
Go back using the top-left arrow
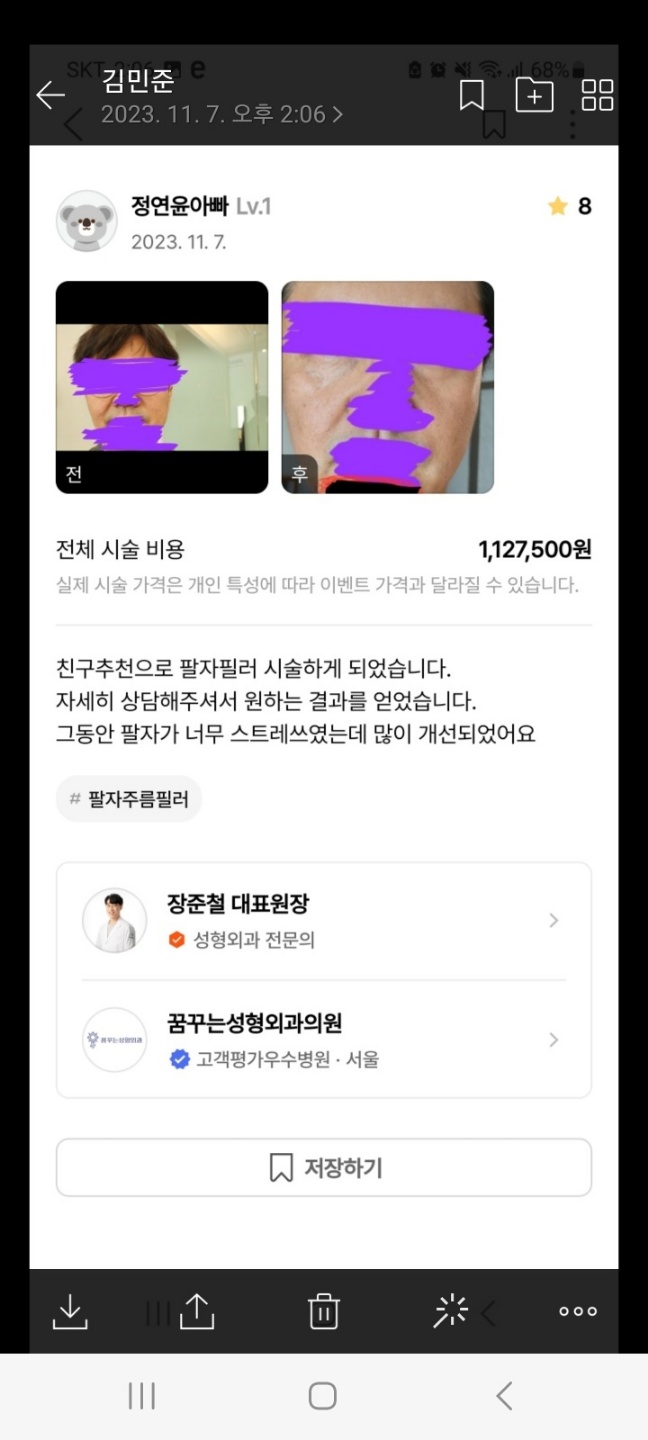[50, 95]
